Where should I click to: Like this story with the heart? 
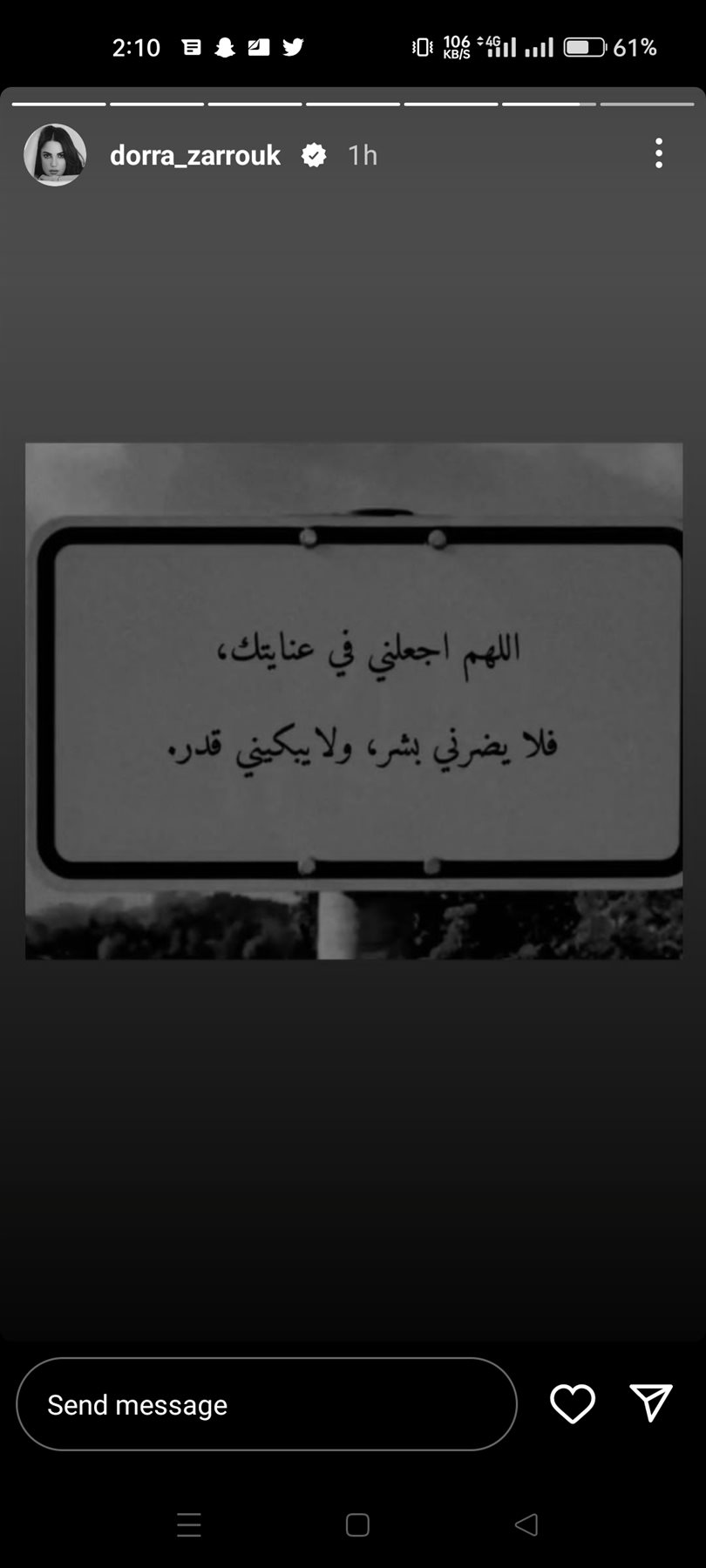point(573,1403)
